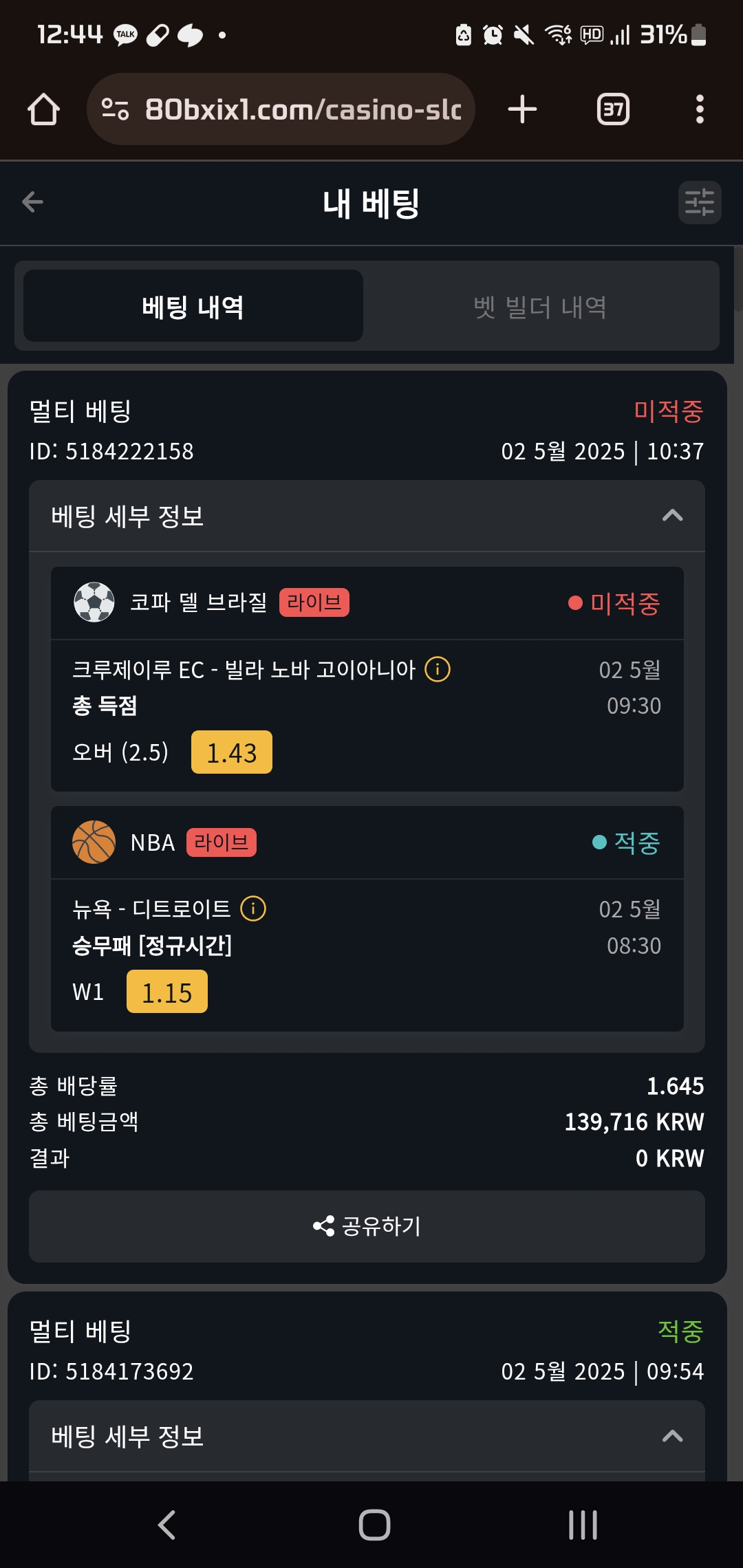Open info icon for 뉴욕 - 디트로이트 match
Screen dimensions: 743x1568
253,909
